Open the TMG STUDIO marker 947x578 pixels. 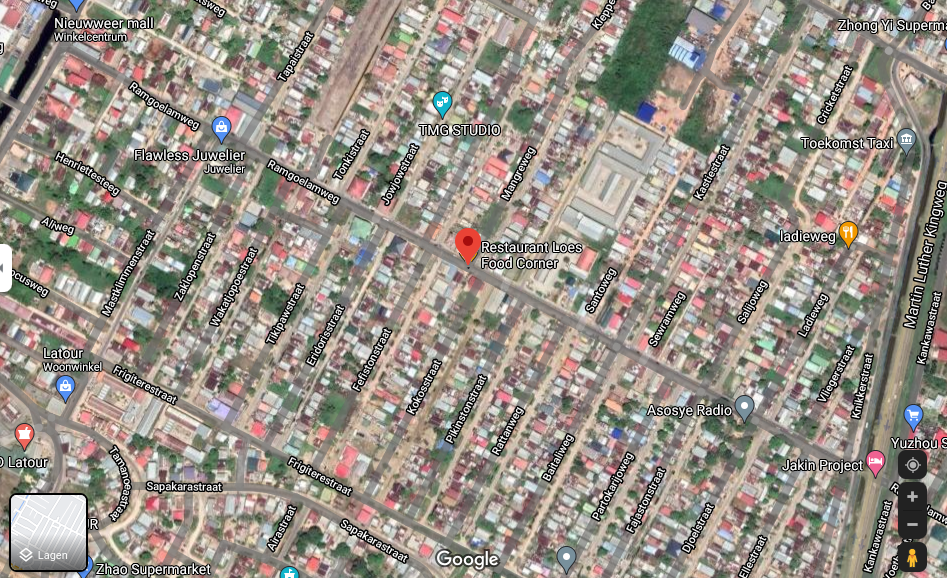[x=442, y=103]
